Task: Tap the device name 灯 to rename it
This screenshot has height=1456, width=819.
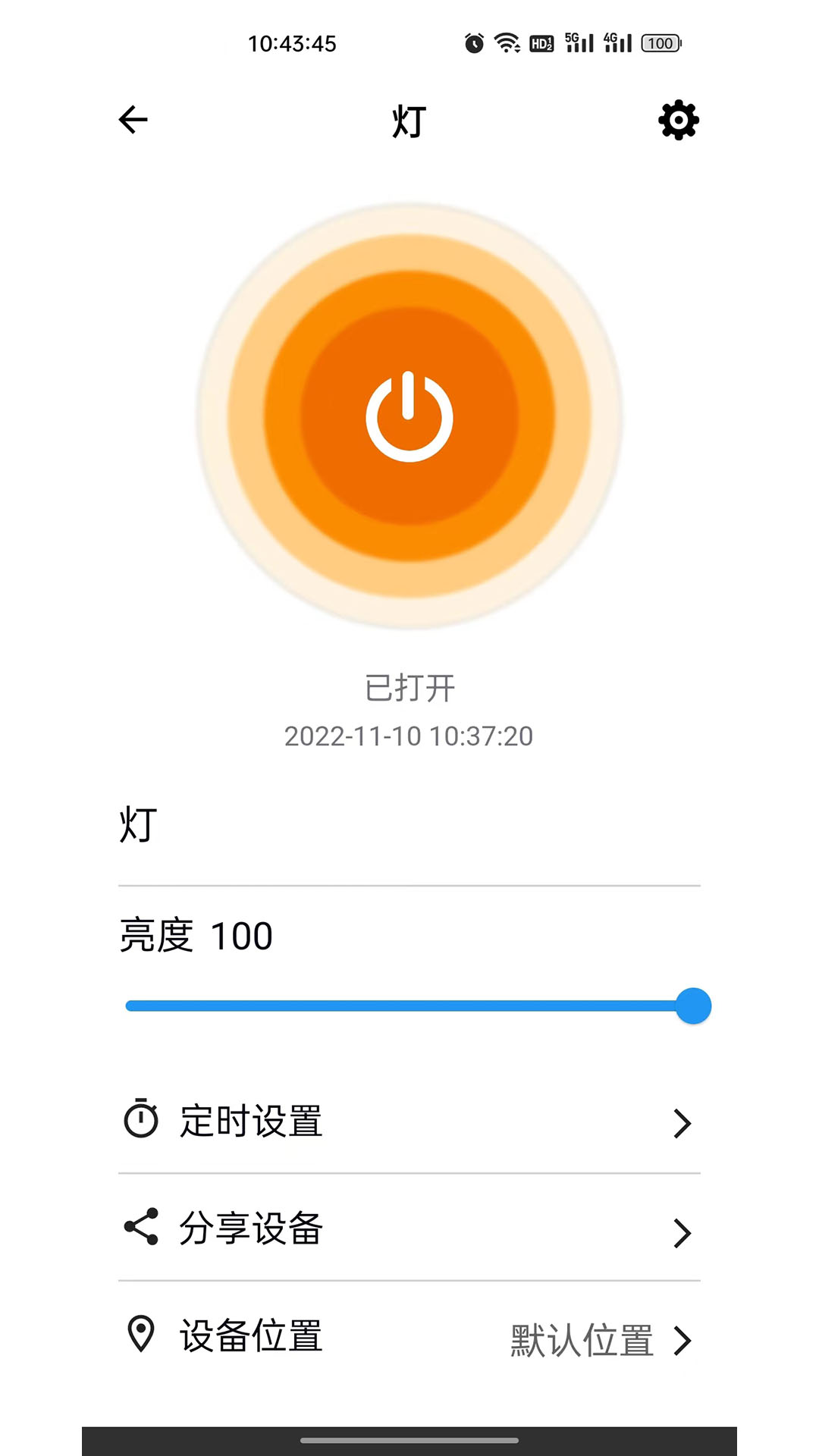Action: point(136,824)
